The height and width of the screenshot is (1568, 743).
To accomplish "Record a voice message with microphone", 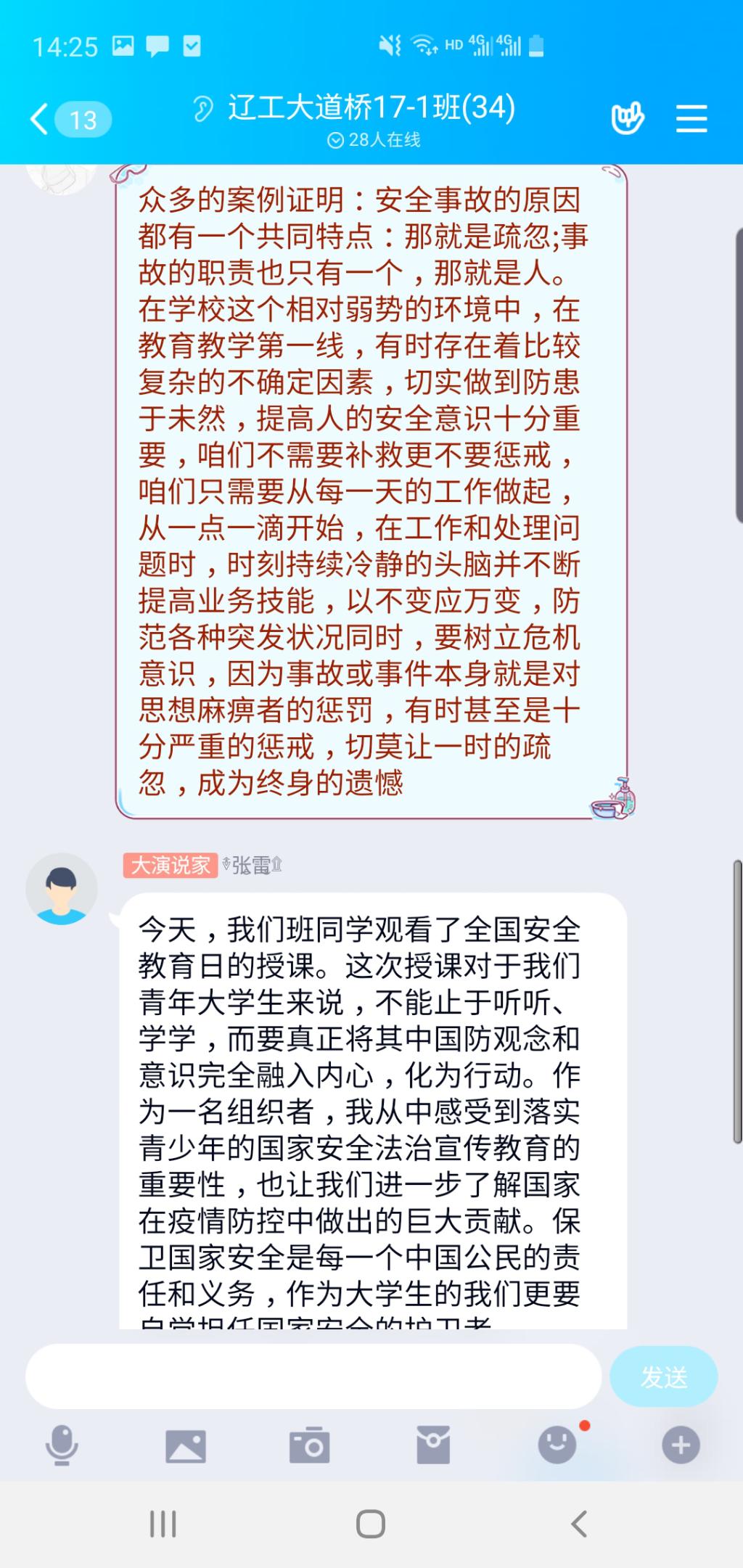I will tap(62, 1445).
